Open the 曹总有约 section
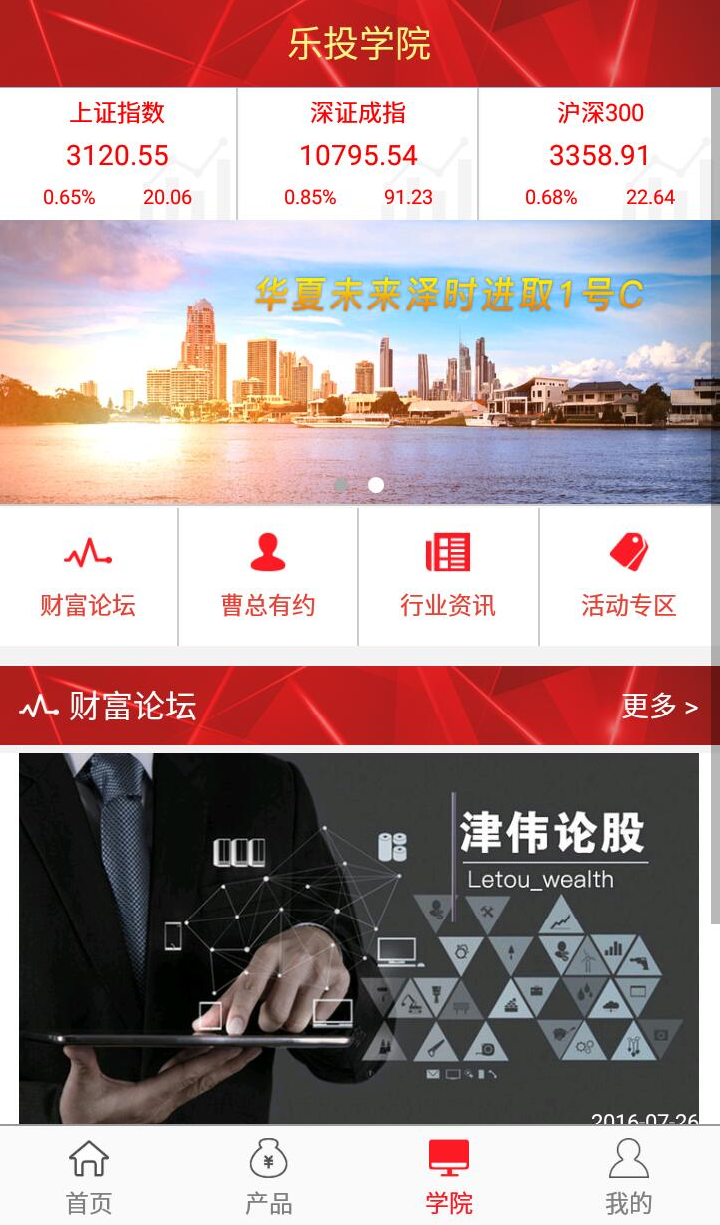Viewport: 720px width, 1225px height. coord(268,576)
